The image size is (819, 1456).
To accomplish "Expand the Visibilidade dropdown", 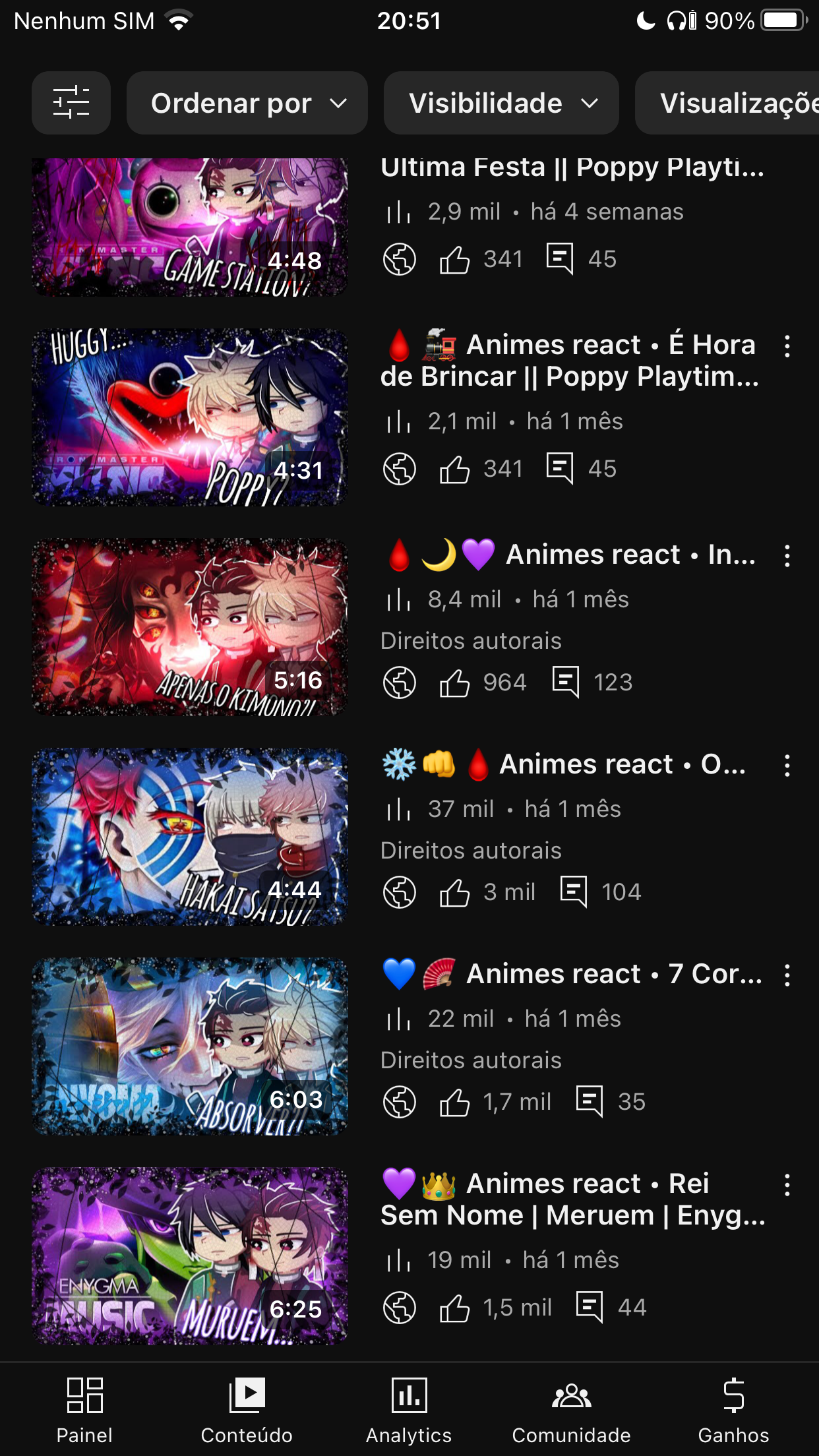I will 501,103.
